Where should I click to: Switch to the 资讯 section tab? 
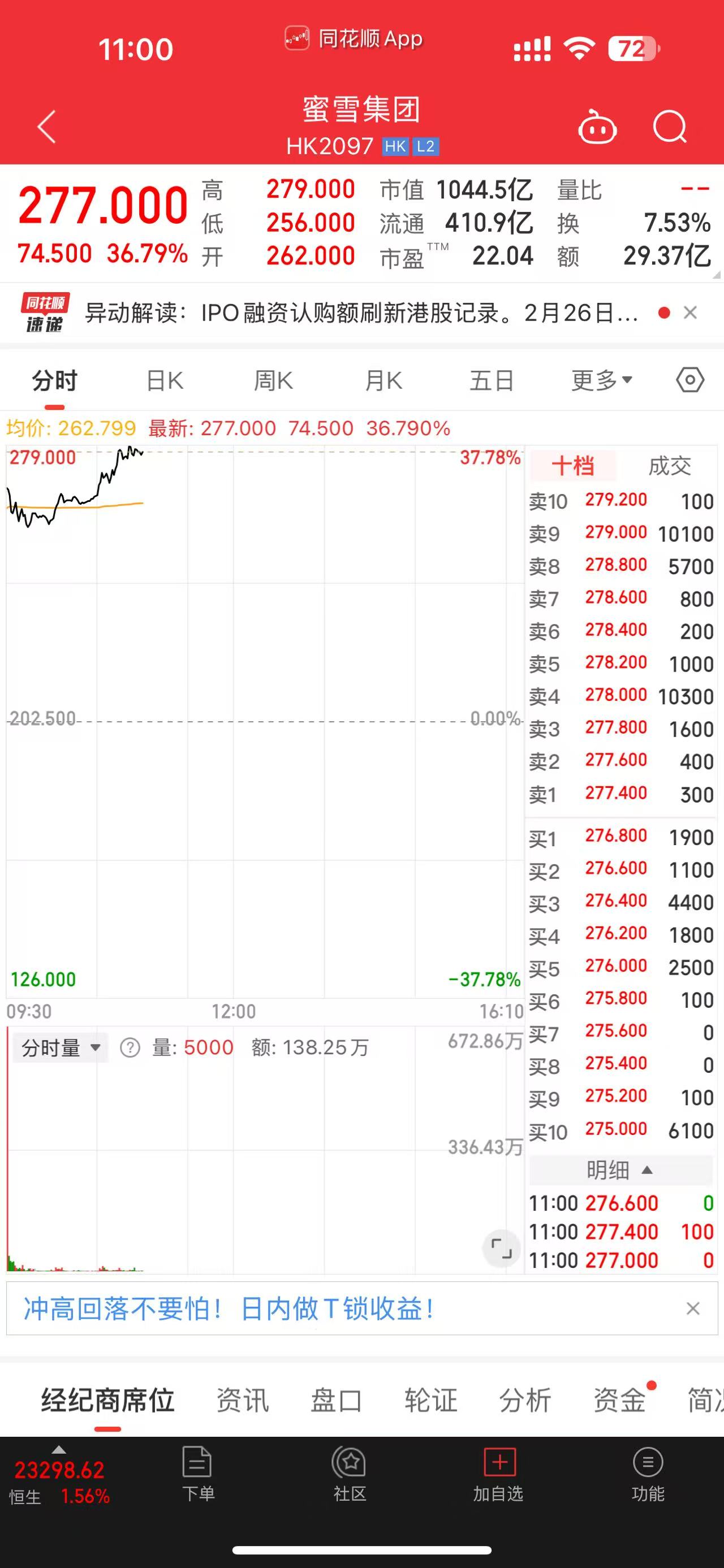click(x=242, y=1400)
